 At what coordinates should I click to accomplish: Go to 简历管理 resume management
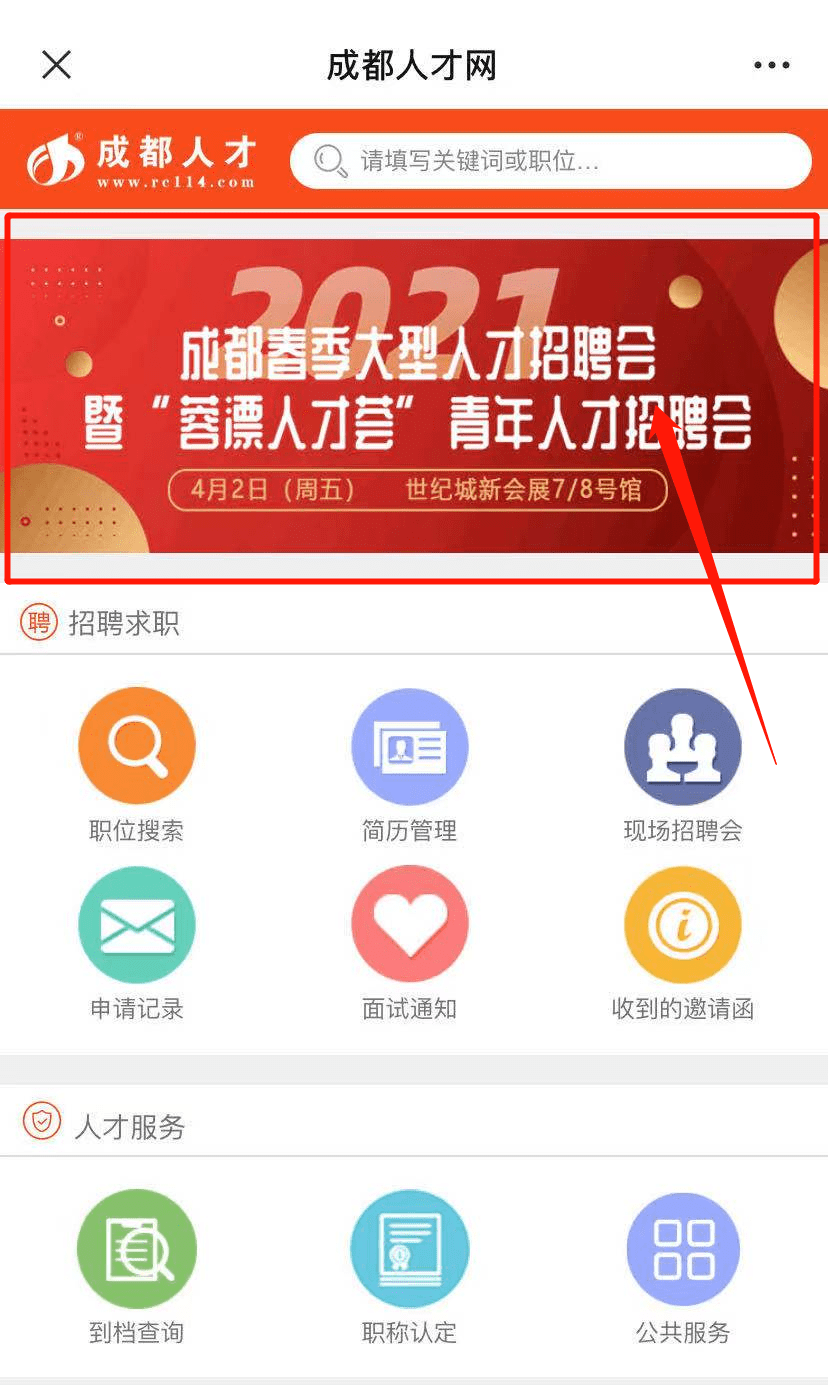pos(409,746)
